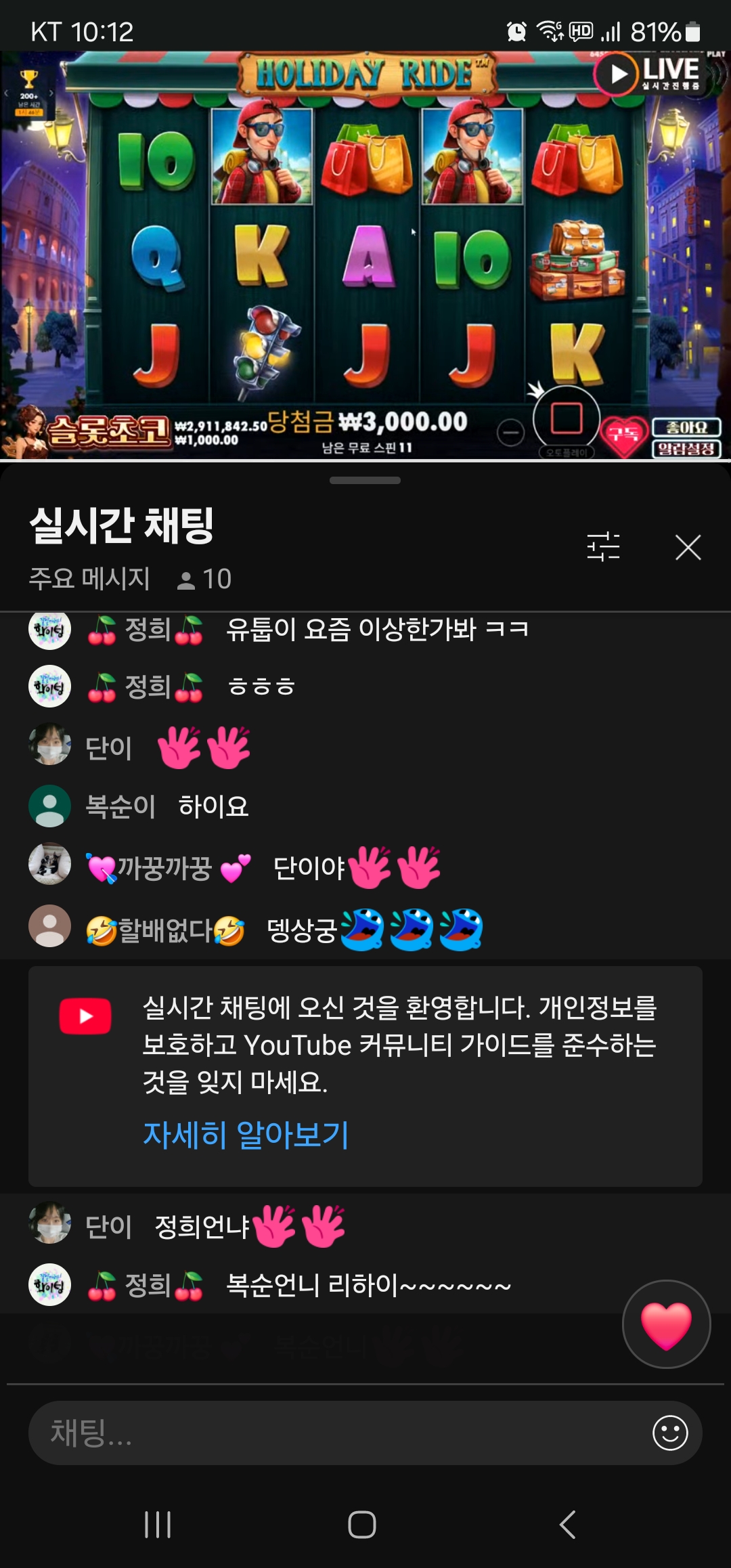731x1568 pixels.
Task: Send a heart reaction
Action: [666, 1324]
